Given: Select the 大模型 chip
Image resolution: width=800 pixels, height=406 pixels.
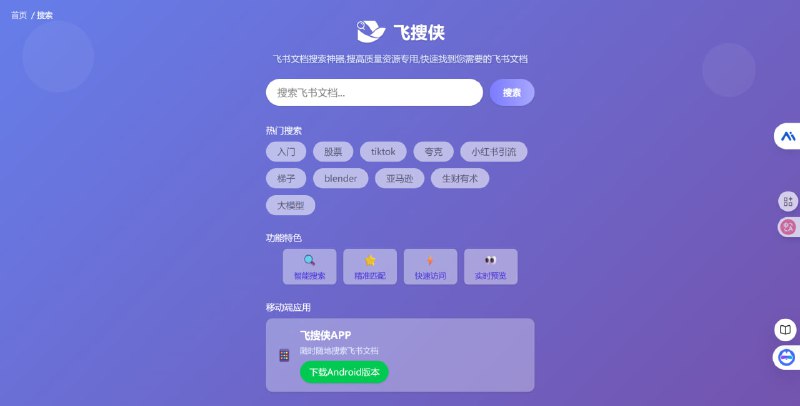Looking at the screenshot, I should (x=290, y=205).
